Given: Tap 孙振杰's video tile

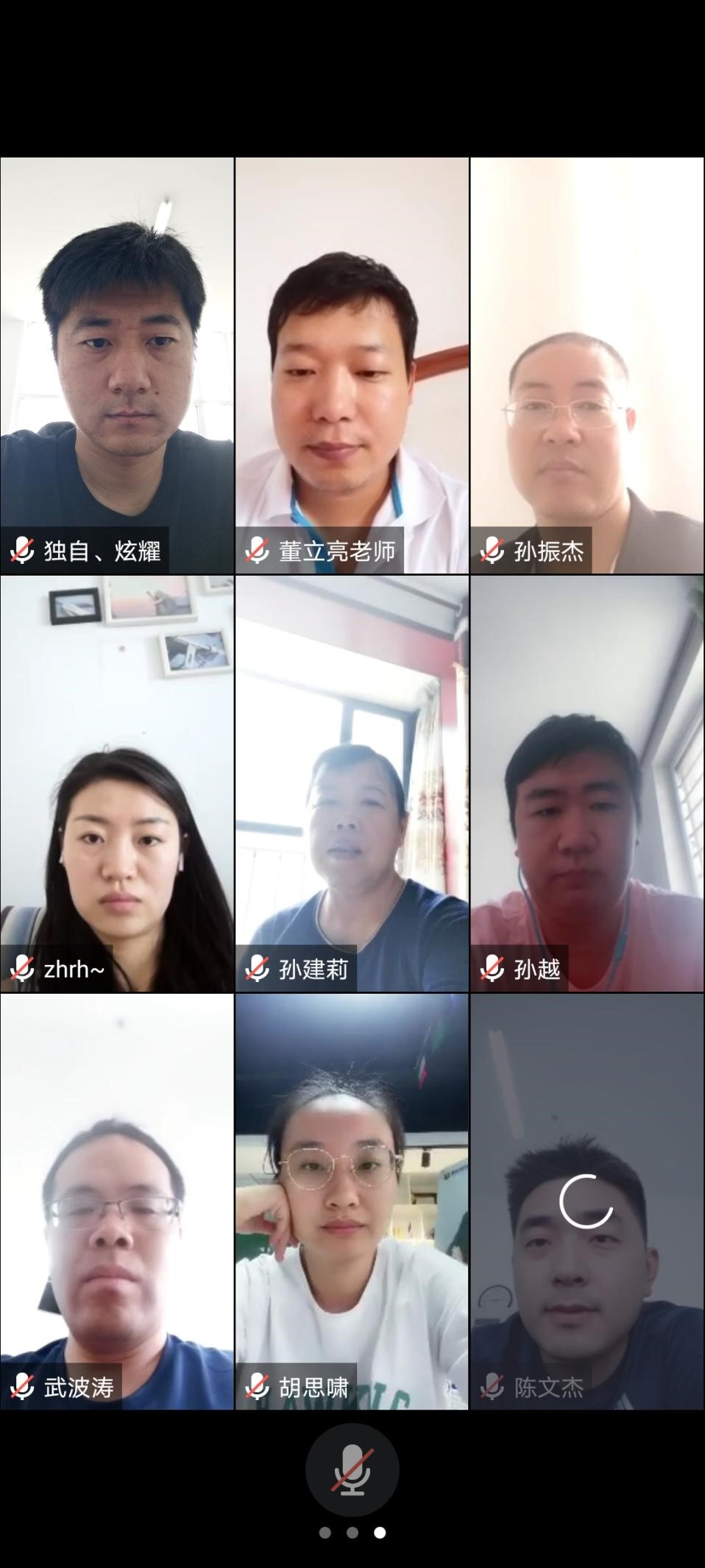Looking at the screenshot, I should (x=587, y=366).
